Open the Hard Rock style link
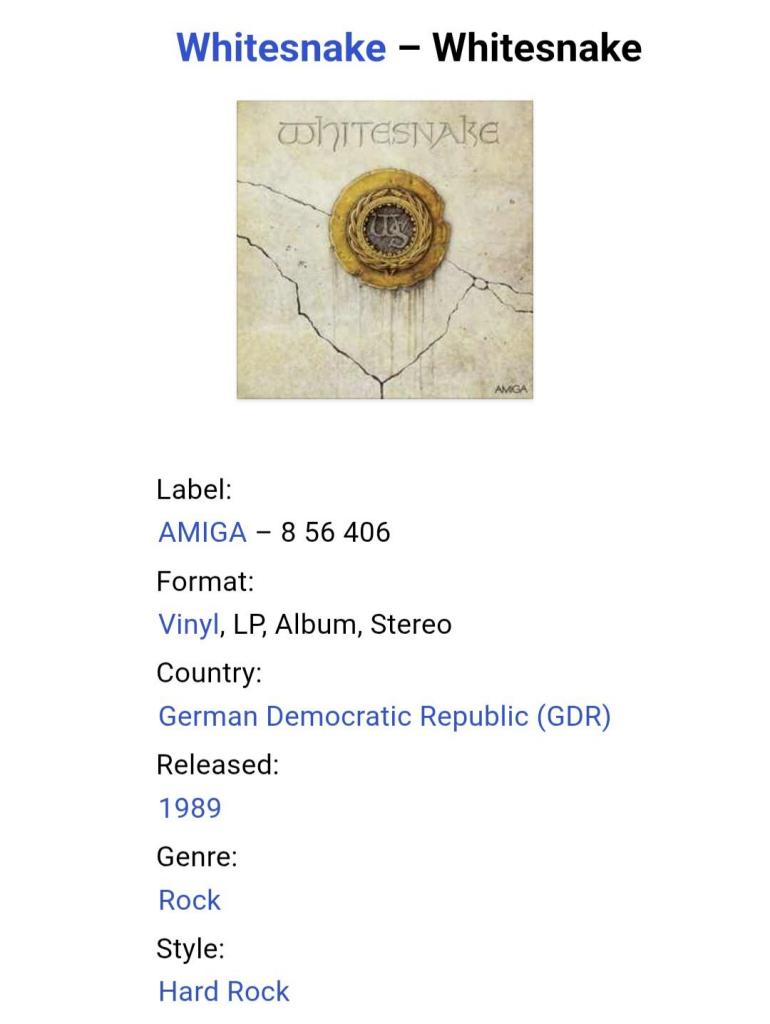 pos(224,992)
